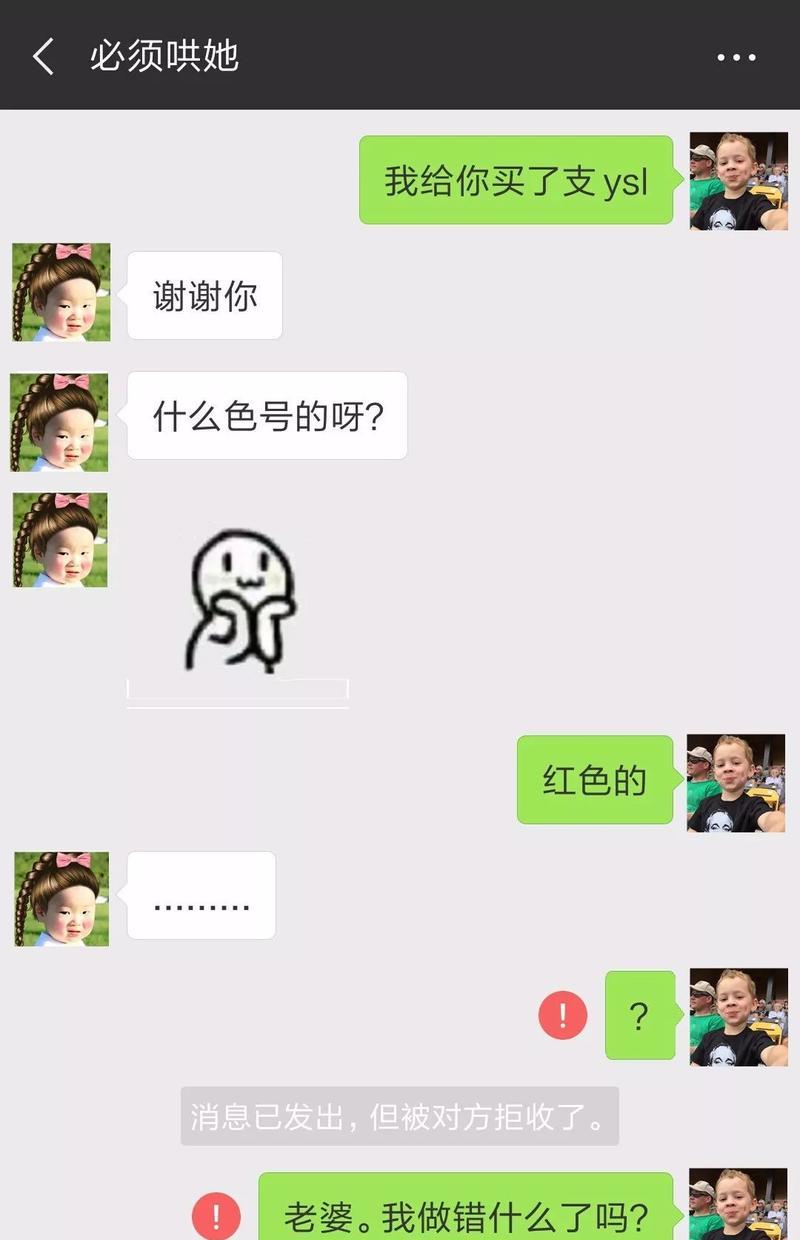Open the chat's three-dot overflow menu
The height and width of the screenshot is (1240, 800).
736,57
